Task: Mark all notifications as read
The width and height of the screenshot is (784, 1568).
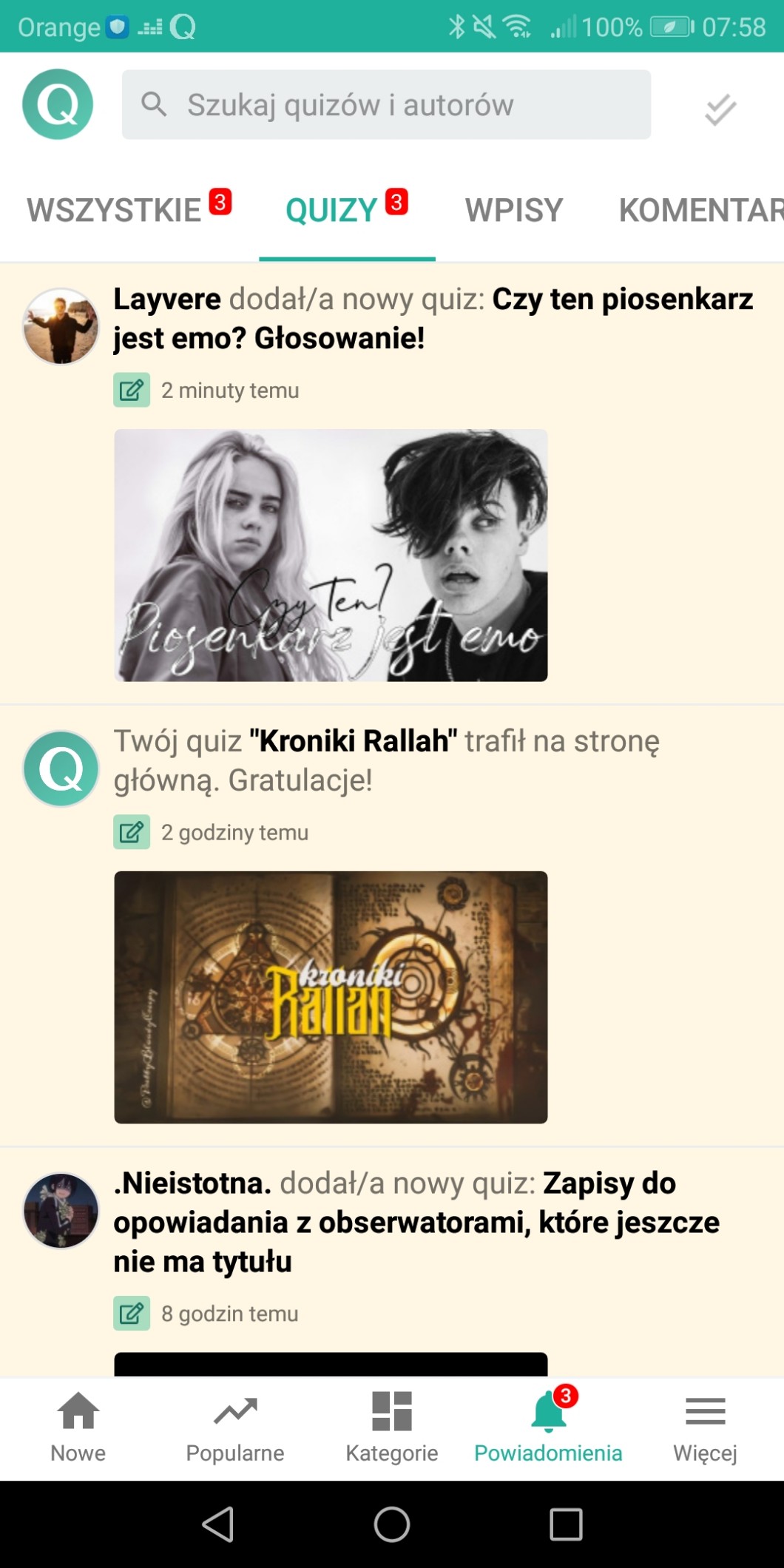Action: [720, 109]
